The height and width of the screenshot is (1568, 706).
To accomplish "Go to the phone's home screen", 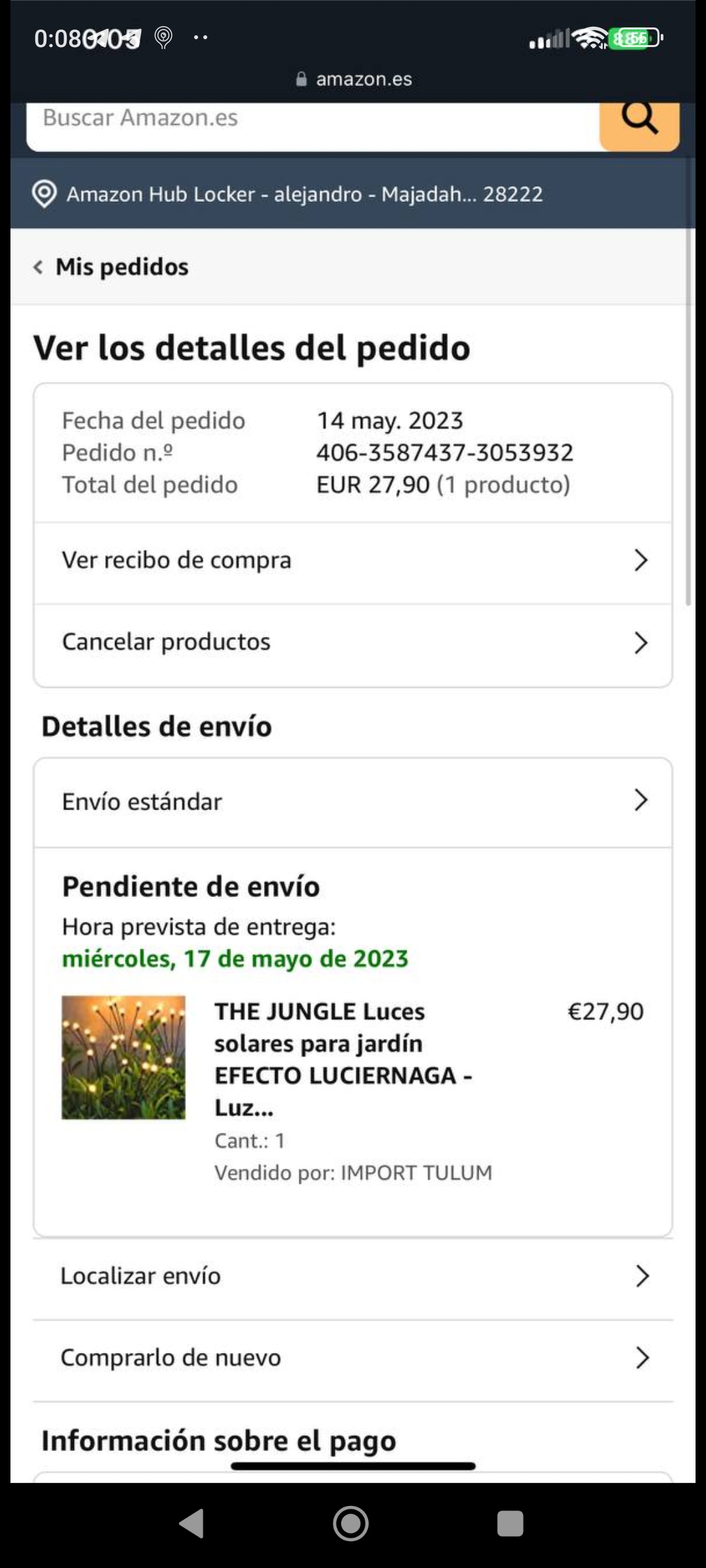I will point(351,1524).
